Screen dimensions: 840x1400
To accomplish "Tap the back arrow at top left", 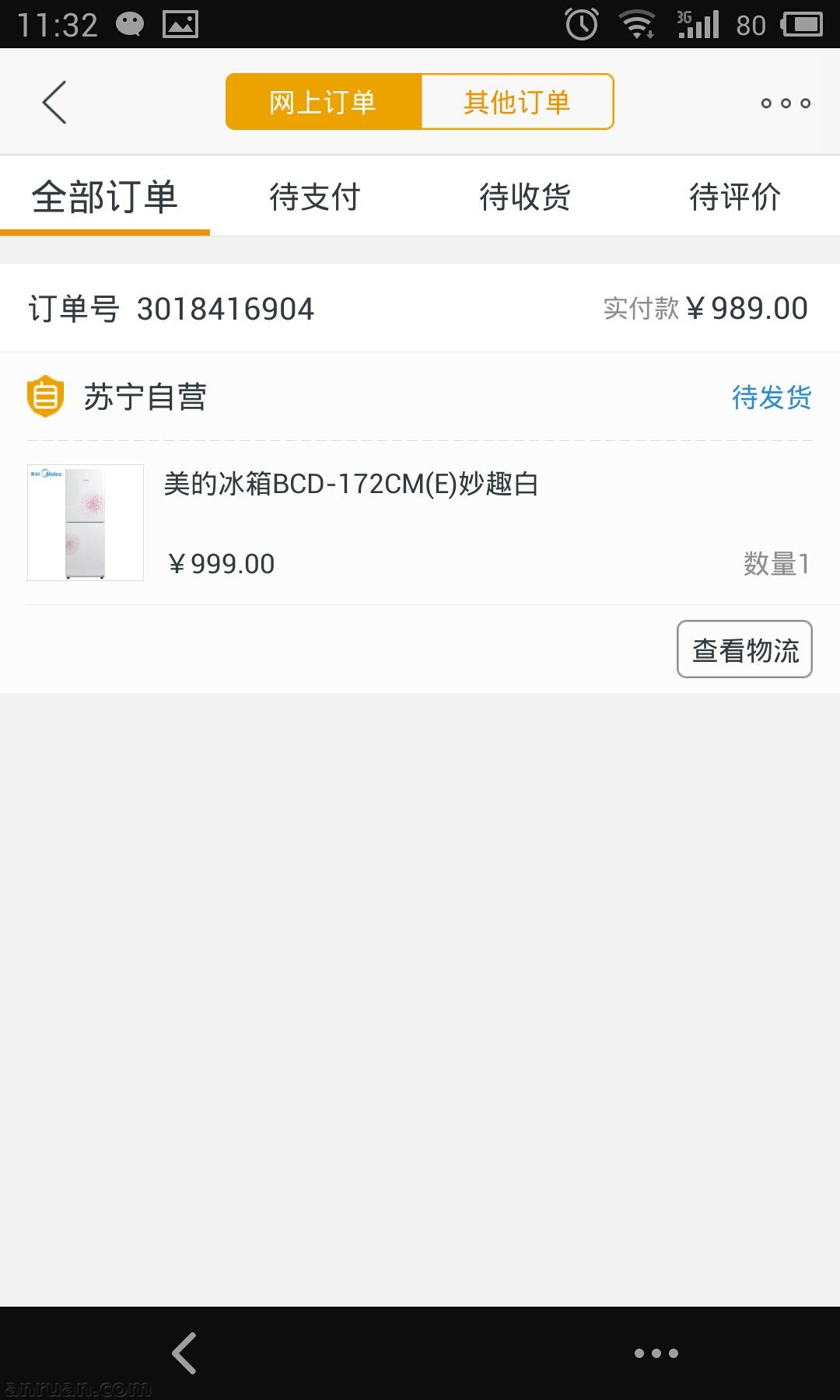I will 53,101.
